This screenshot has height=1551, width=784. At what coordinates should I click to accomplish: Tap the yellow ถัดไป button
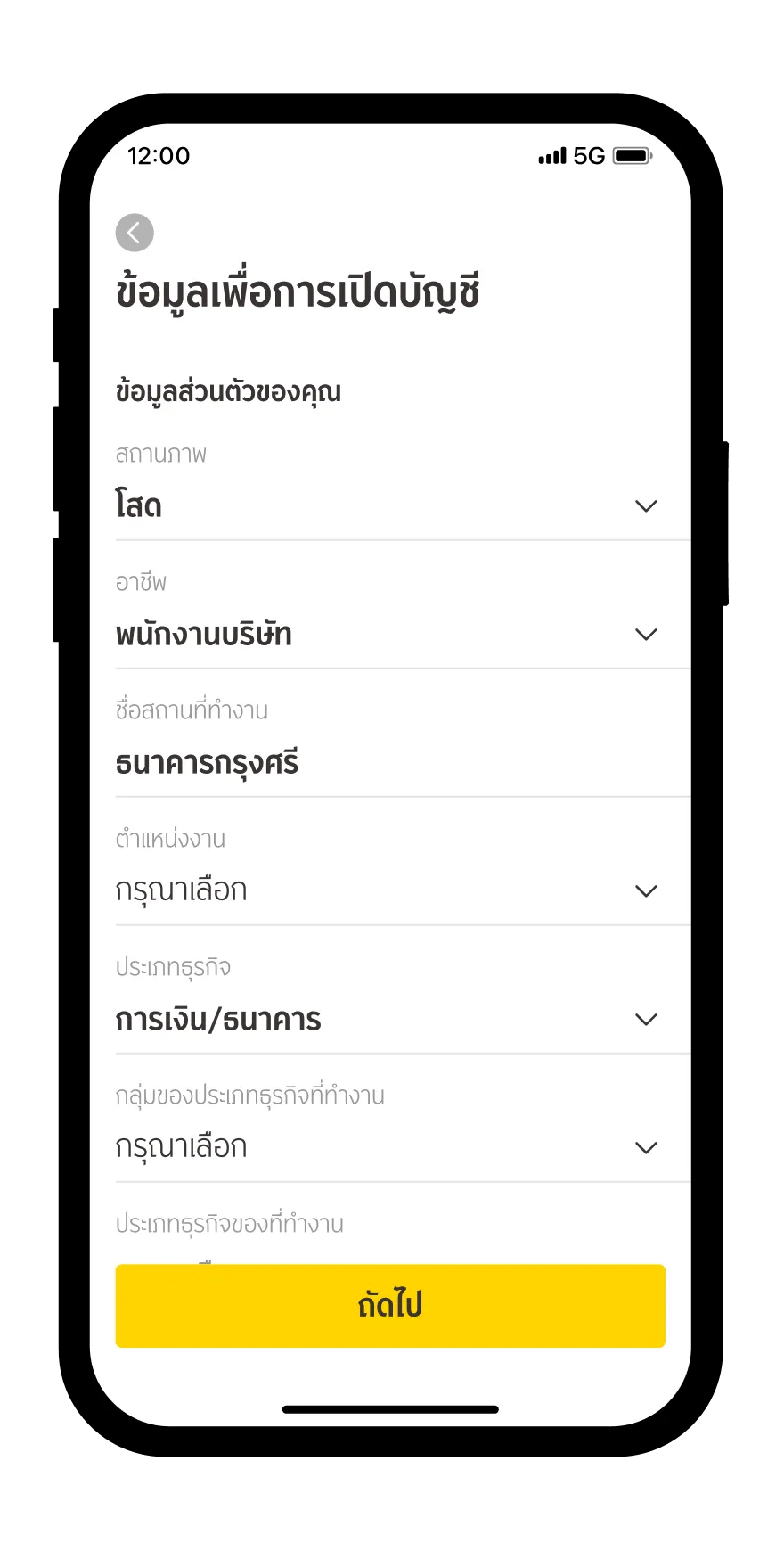[390, 1305]
